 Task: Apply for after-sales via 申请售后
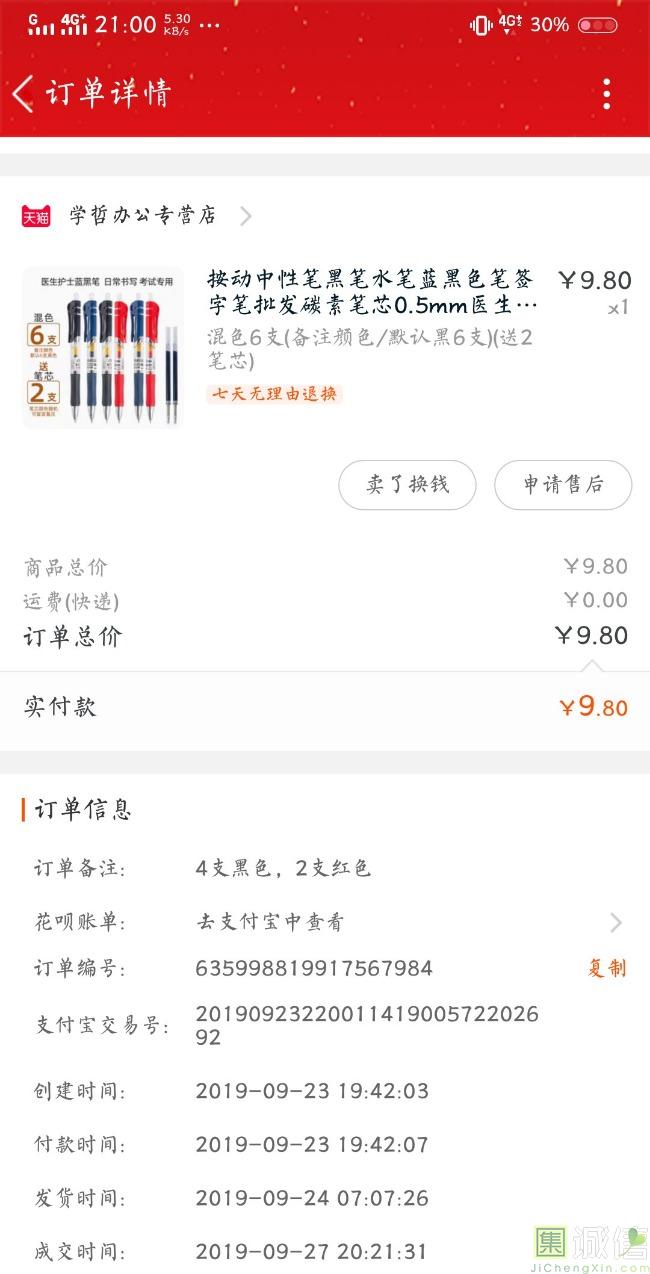pyautogui.click(x=563, y=485)
